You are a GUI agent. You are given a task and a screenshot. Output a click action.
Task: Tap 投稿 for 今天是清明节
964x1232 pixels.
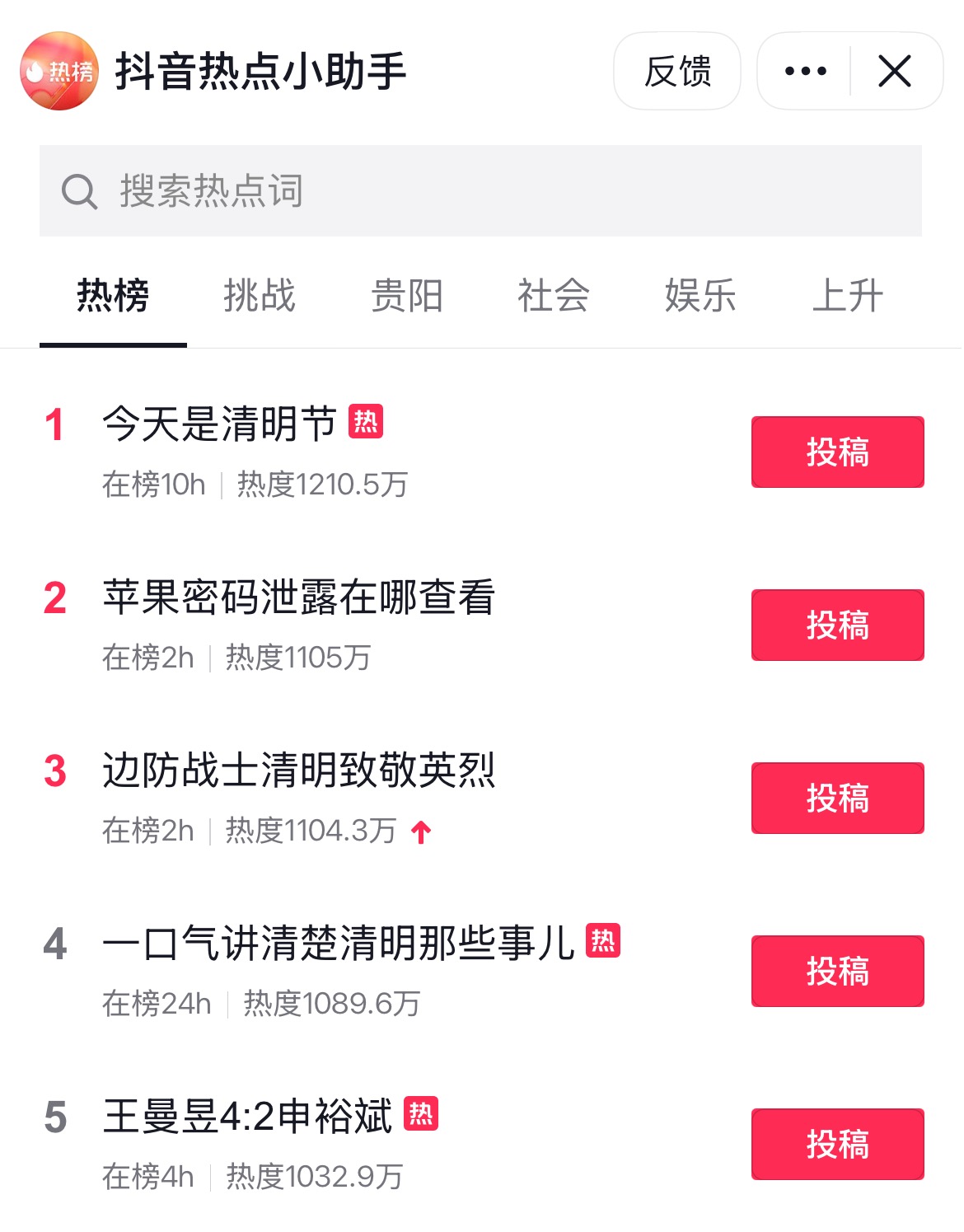[837, 452]
